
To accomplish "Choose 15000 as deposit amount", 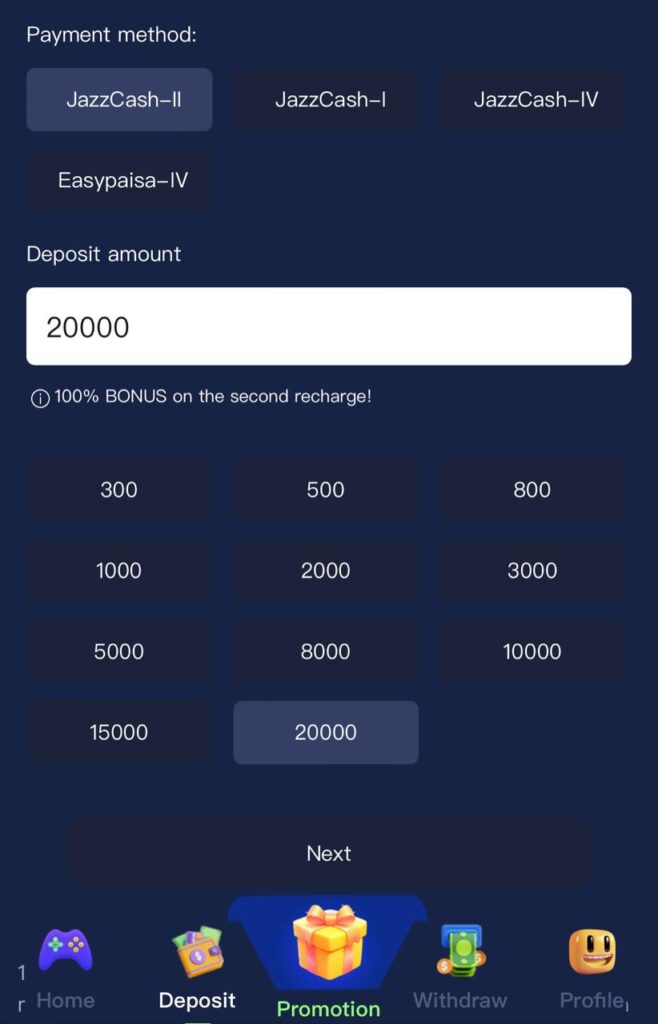I will (119, 733).
